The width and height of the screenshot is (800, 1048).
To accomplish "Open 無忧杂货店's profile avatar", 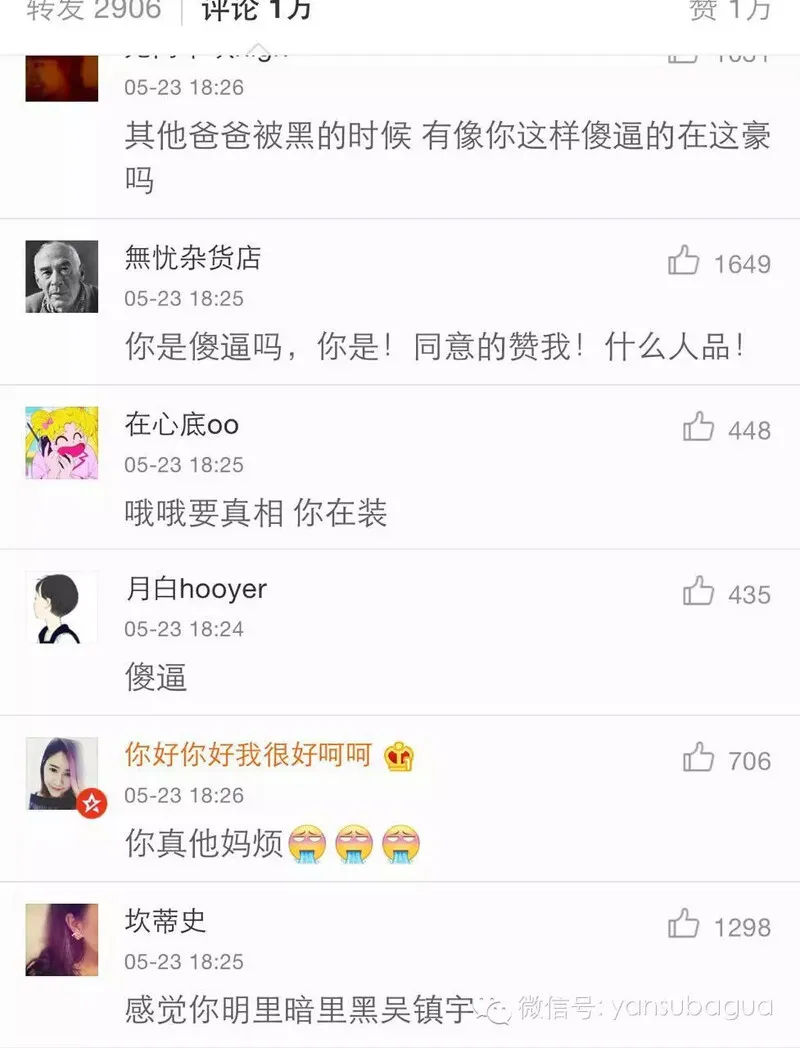I will pos(62,277).
